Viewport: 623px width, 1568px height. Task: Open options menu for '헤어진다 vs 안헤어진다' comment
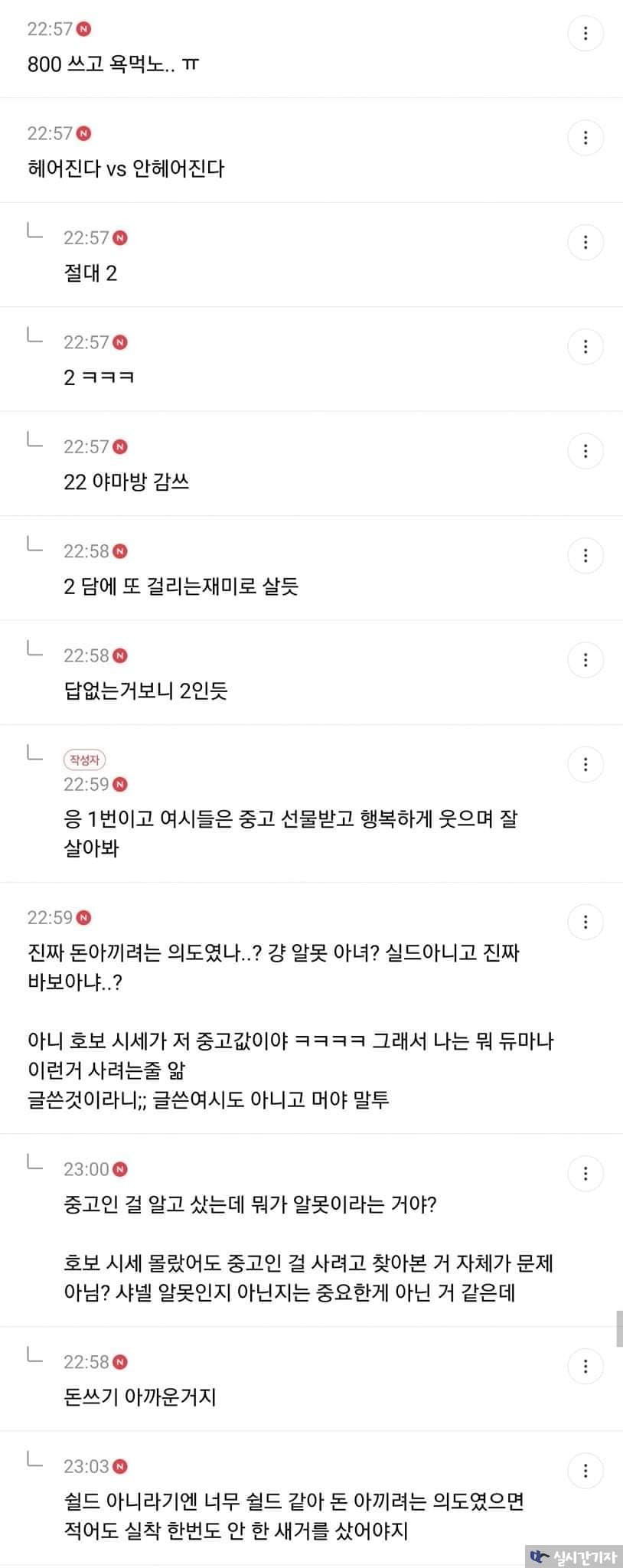(585, 138)
